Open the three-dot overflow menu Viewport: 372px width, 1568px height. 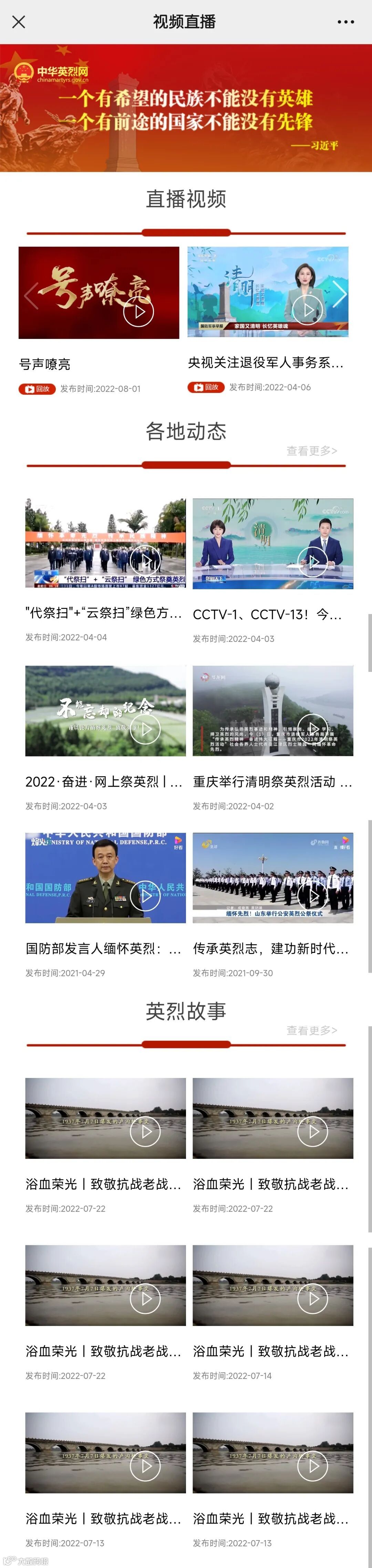345,22
